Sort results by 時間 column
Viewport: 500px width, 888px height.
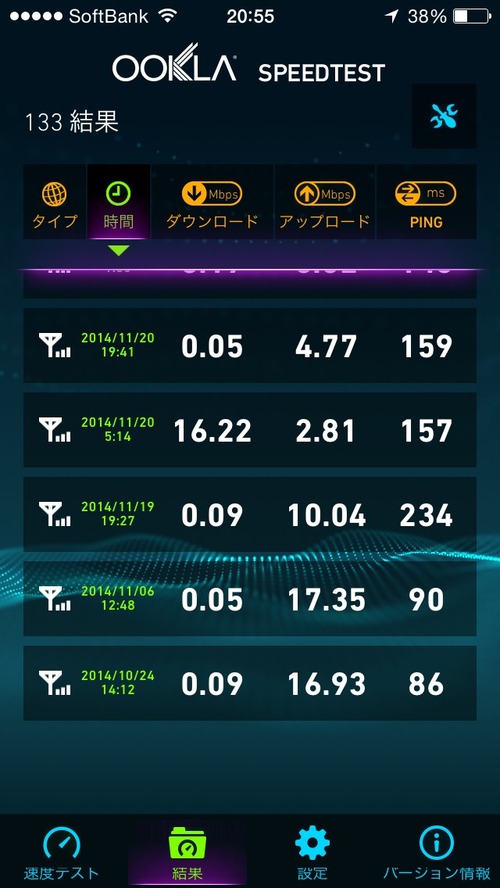pos(118,202)
